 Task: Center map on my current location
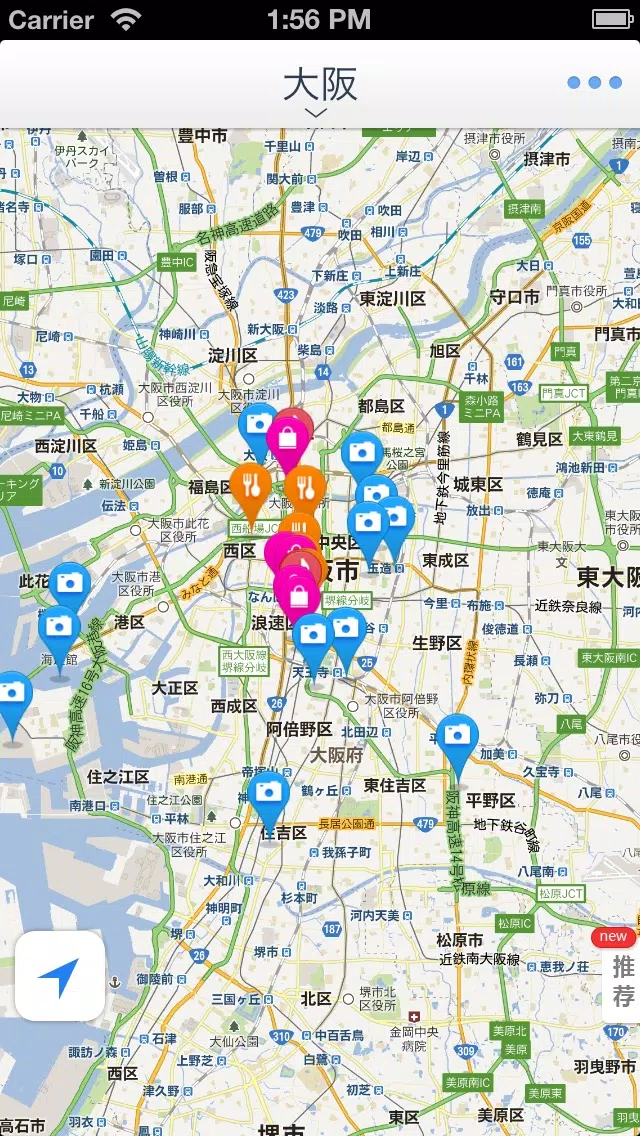pos(60,976)
